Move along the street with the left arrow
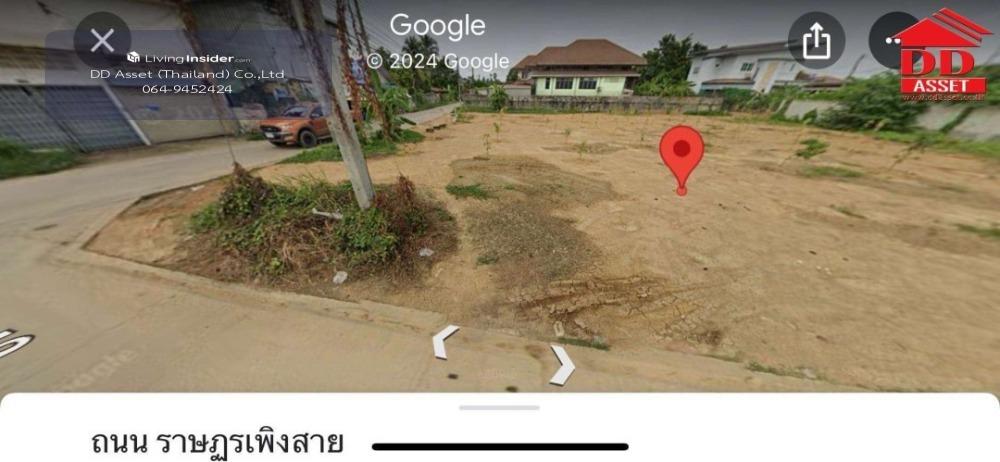Image resolution: width=1000 pixels, height=462 pixels. [x=443, y=342]
